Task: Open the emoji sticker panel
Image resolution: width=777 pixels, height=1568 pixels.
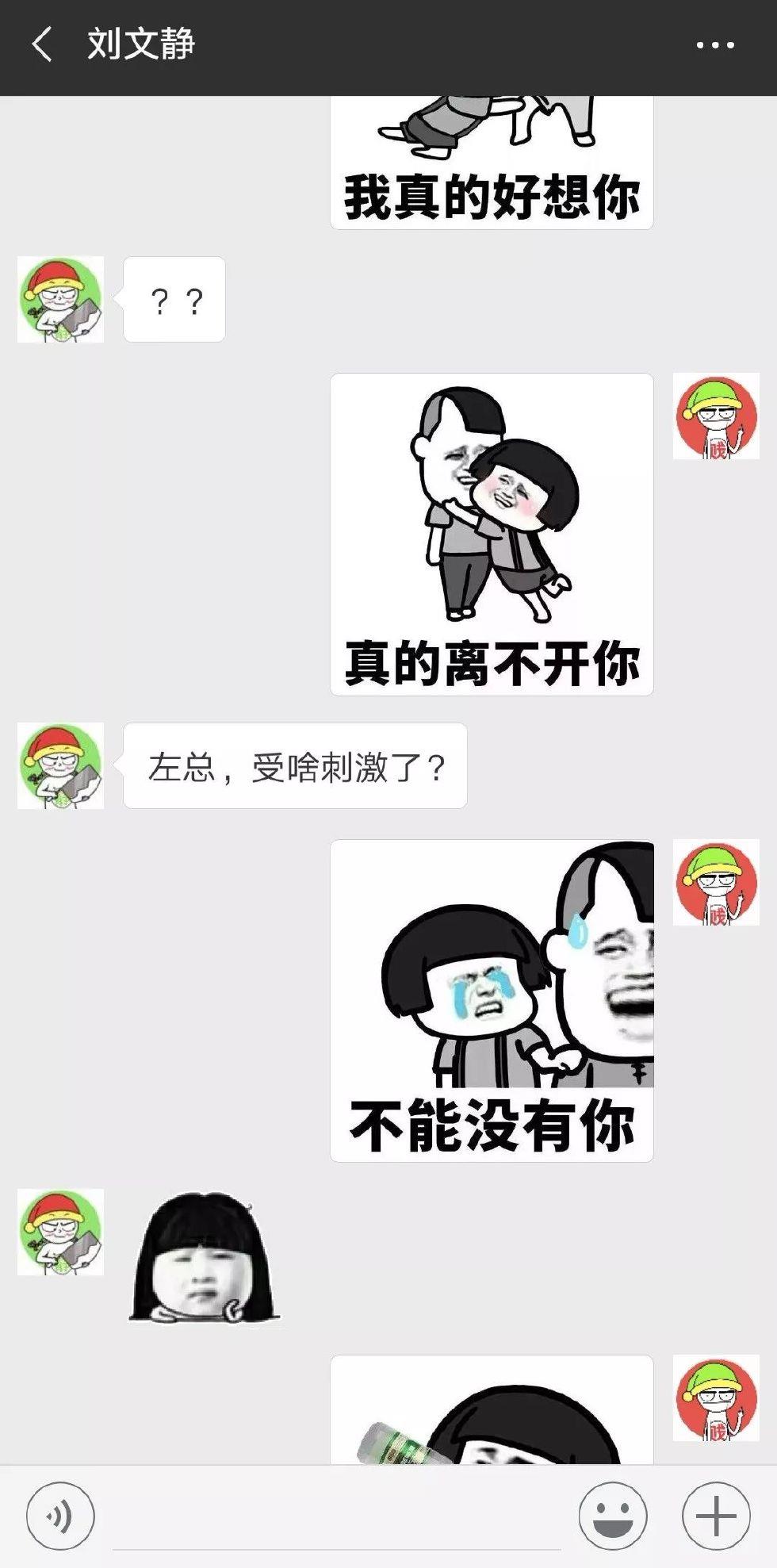Action: coord(612,1516)
